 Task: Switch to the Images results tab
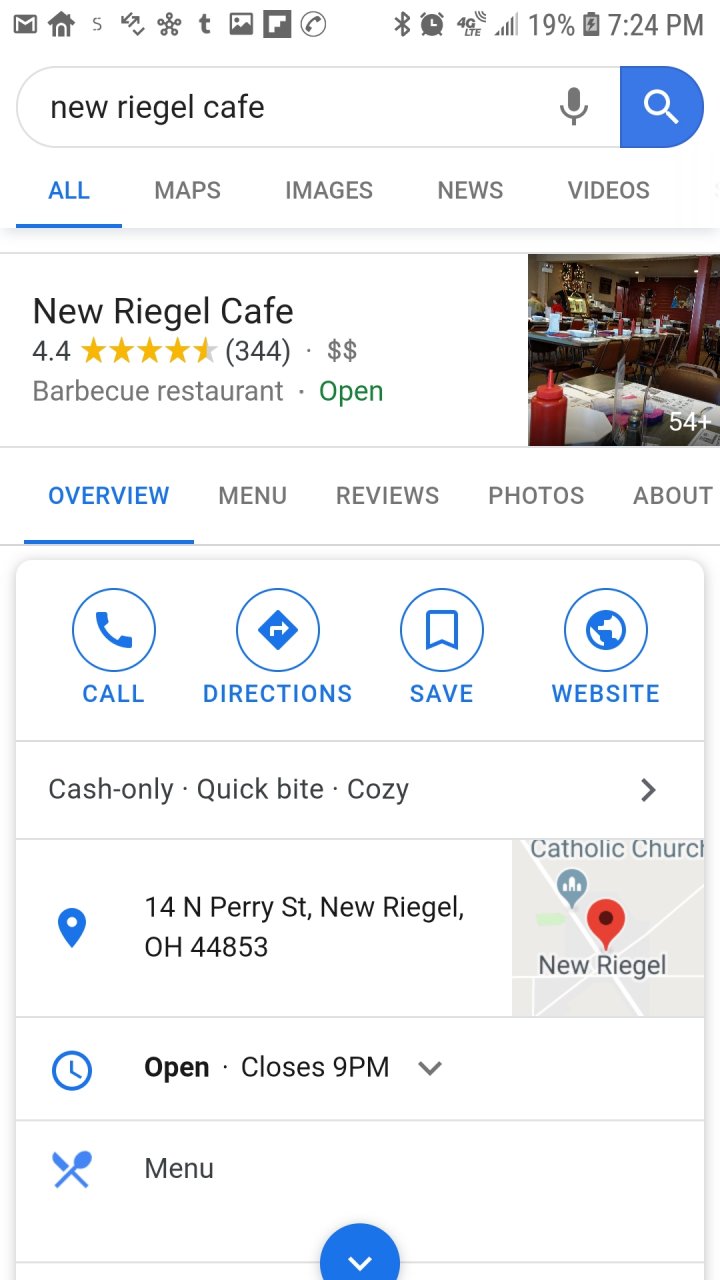[328, 190]
